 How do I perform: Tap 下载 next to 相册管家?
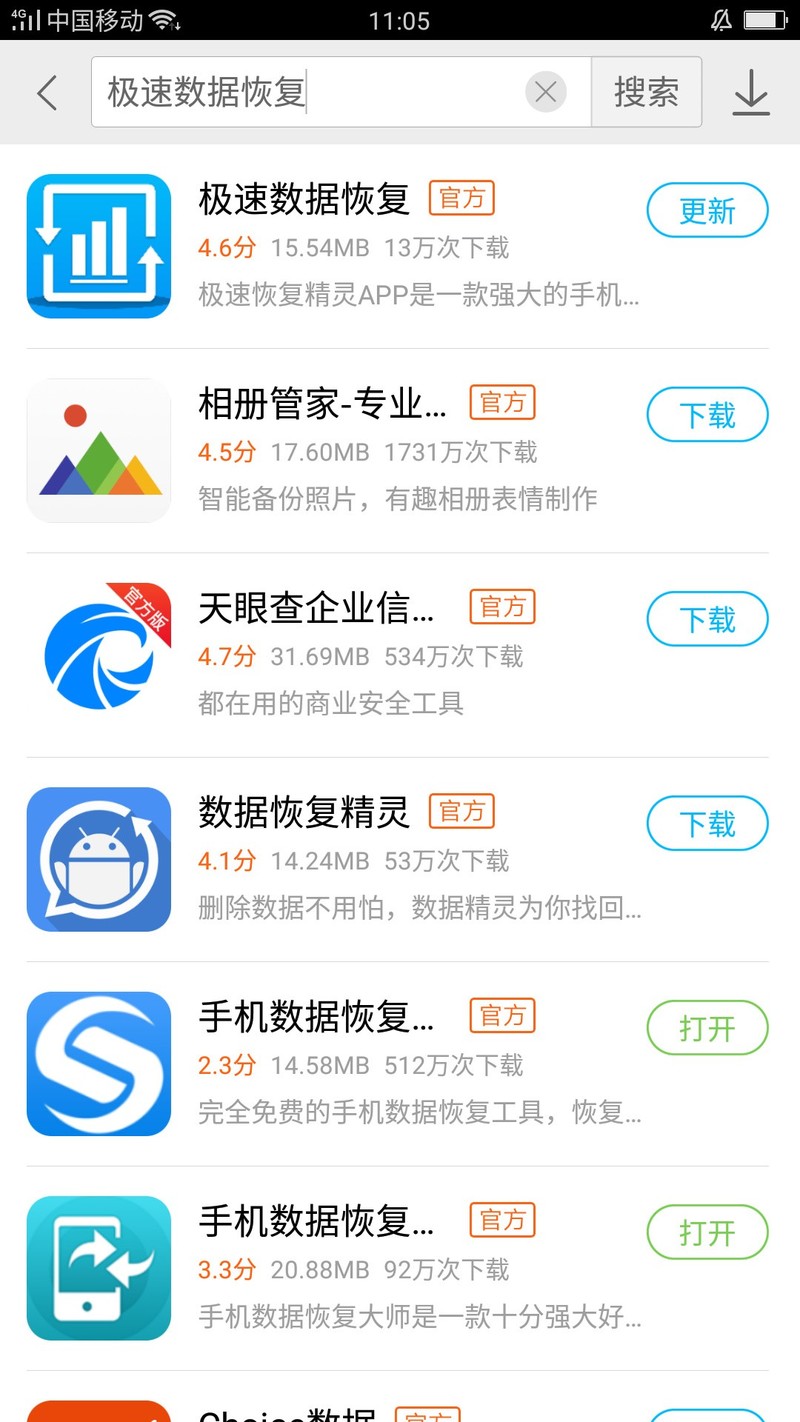pyautogui.click(x=707, y=414)
